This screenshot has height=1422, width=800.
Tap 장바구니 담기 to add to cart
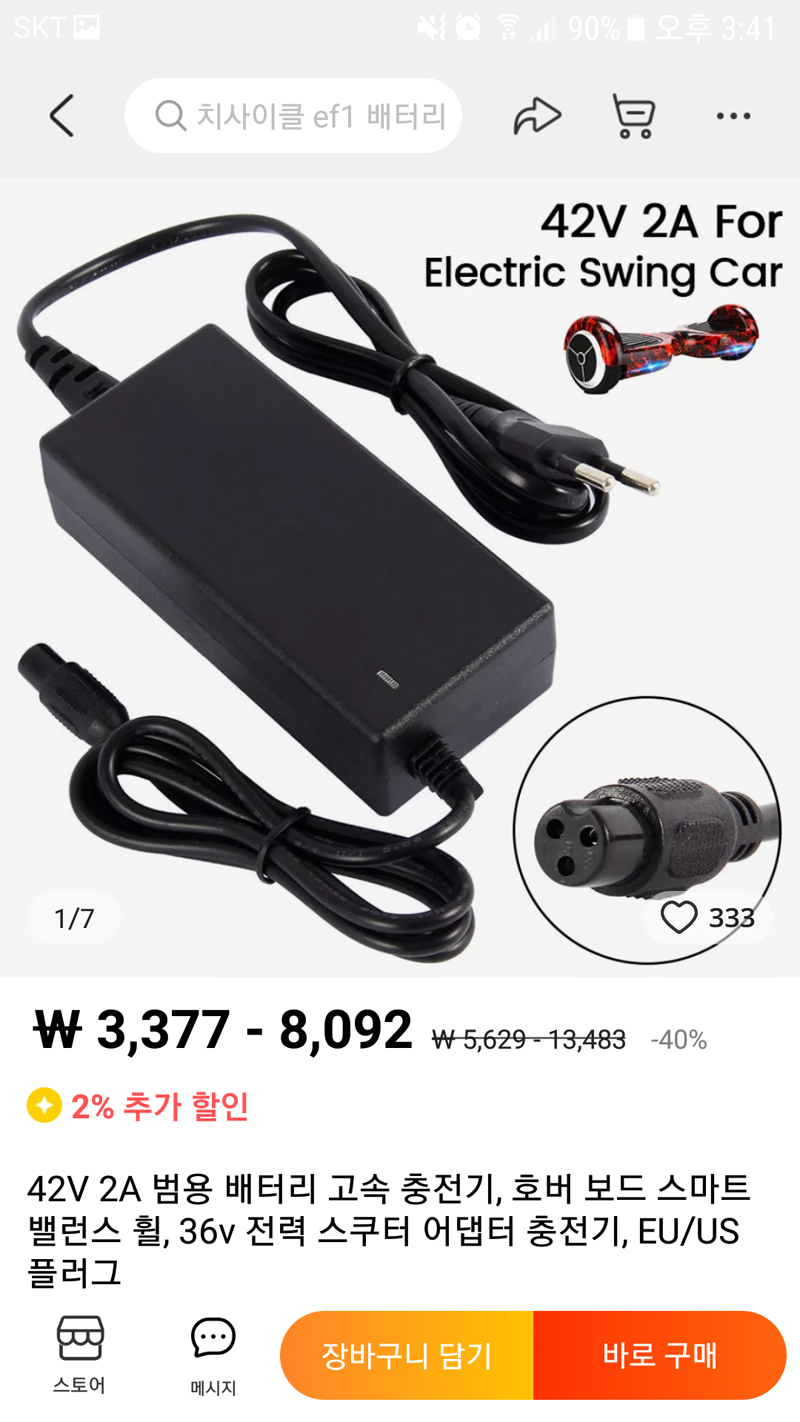(407, 1355)
